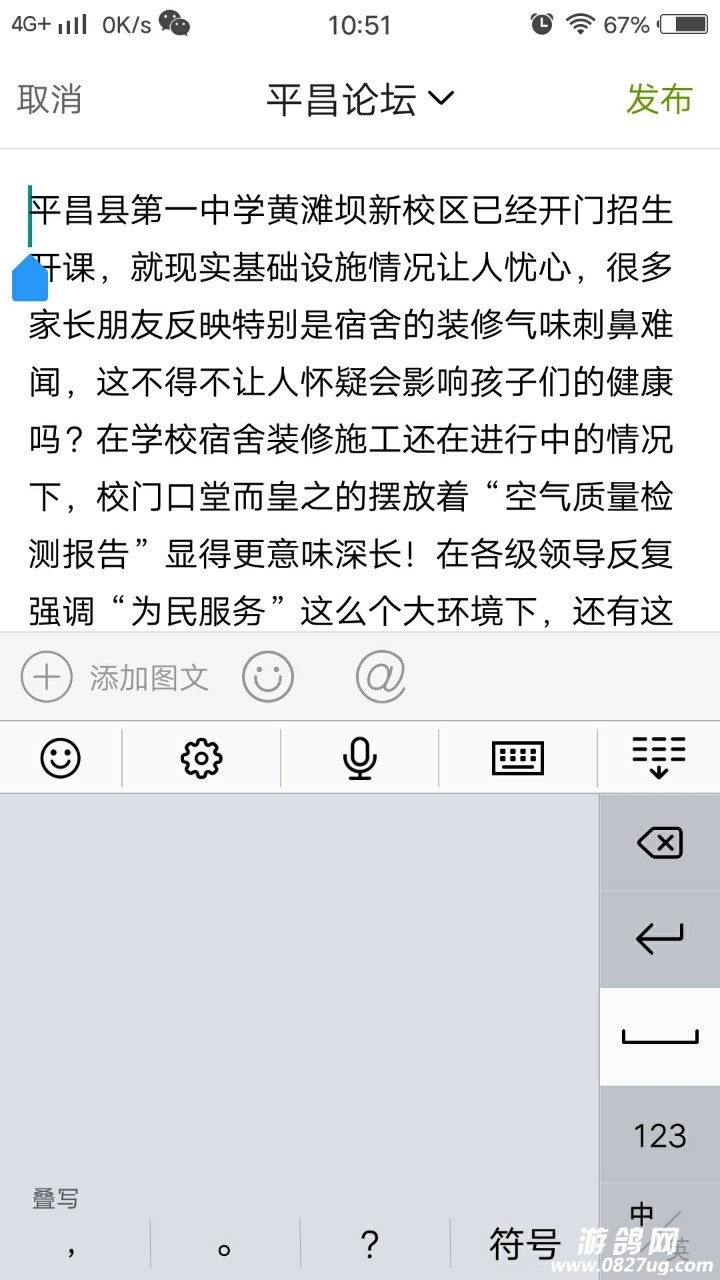
Task: Insert a line break with the return key
Action: tap(660, 938)
